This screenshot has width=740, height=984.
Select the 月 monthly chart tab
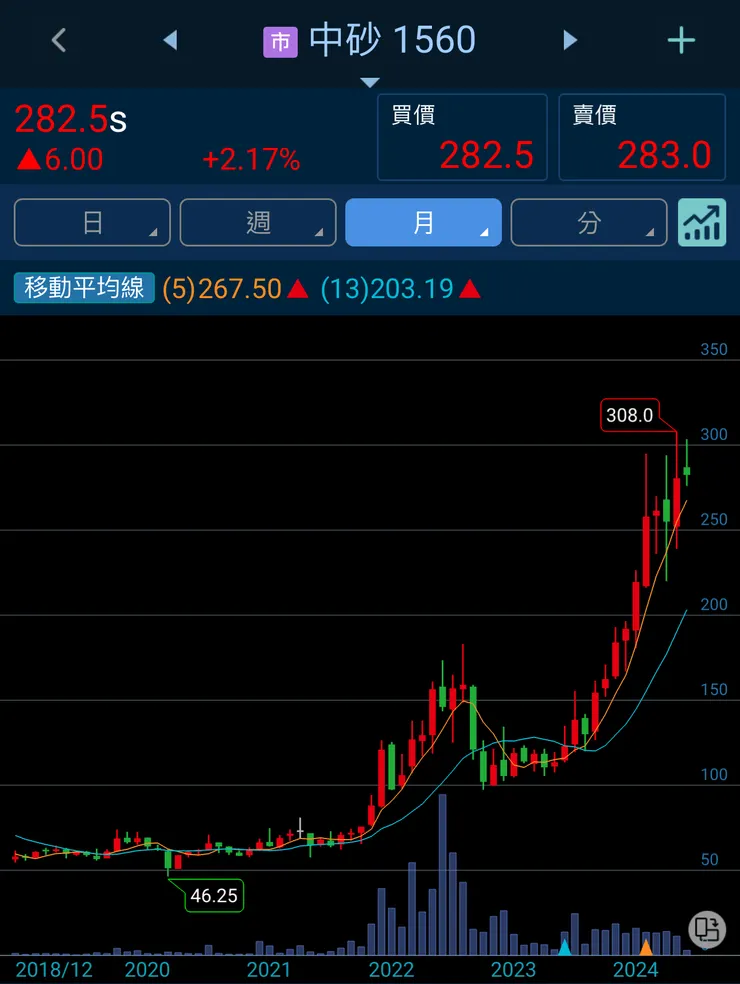[423, 222]
